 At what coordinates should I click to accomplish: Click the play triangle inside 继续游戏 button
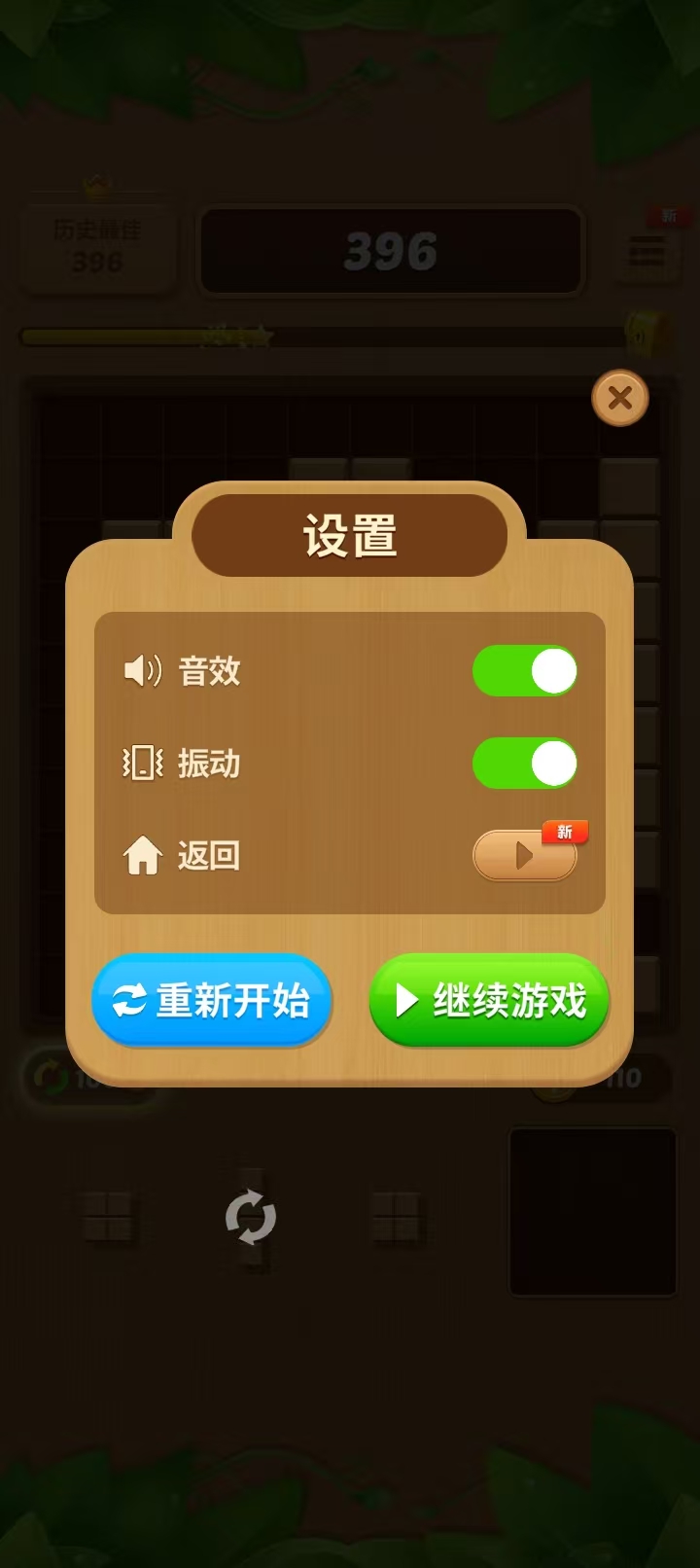coord(408,1001)
